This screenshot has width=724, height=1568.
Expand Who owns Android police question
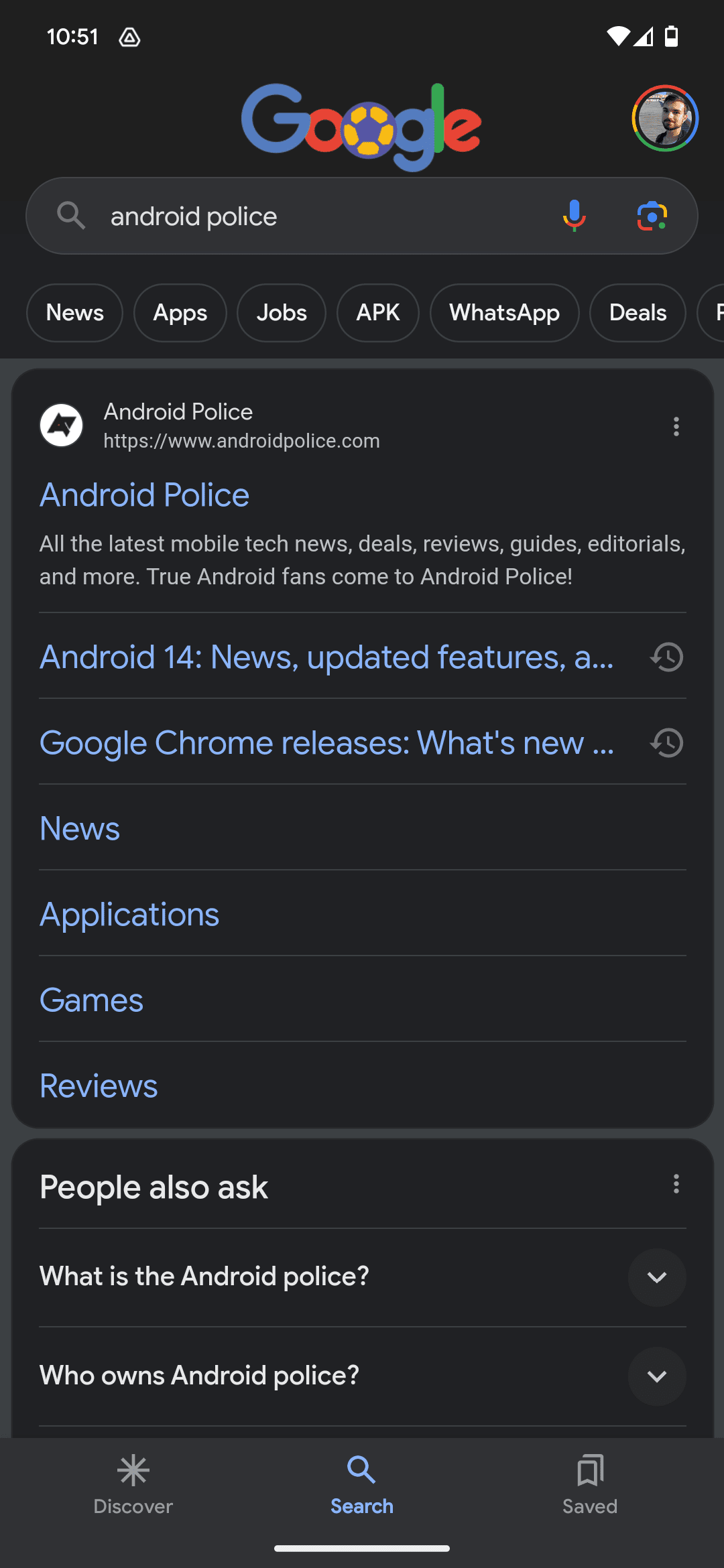click(657, 1377)
